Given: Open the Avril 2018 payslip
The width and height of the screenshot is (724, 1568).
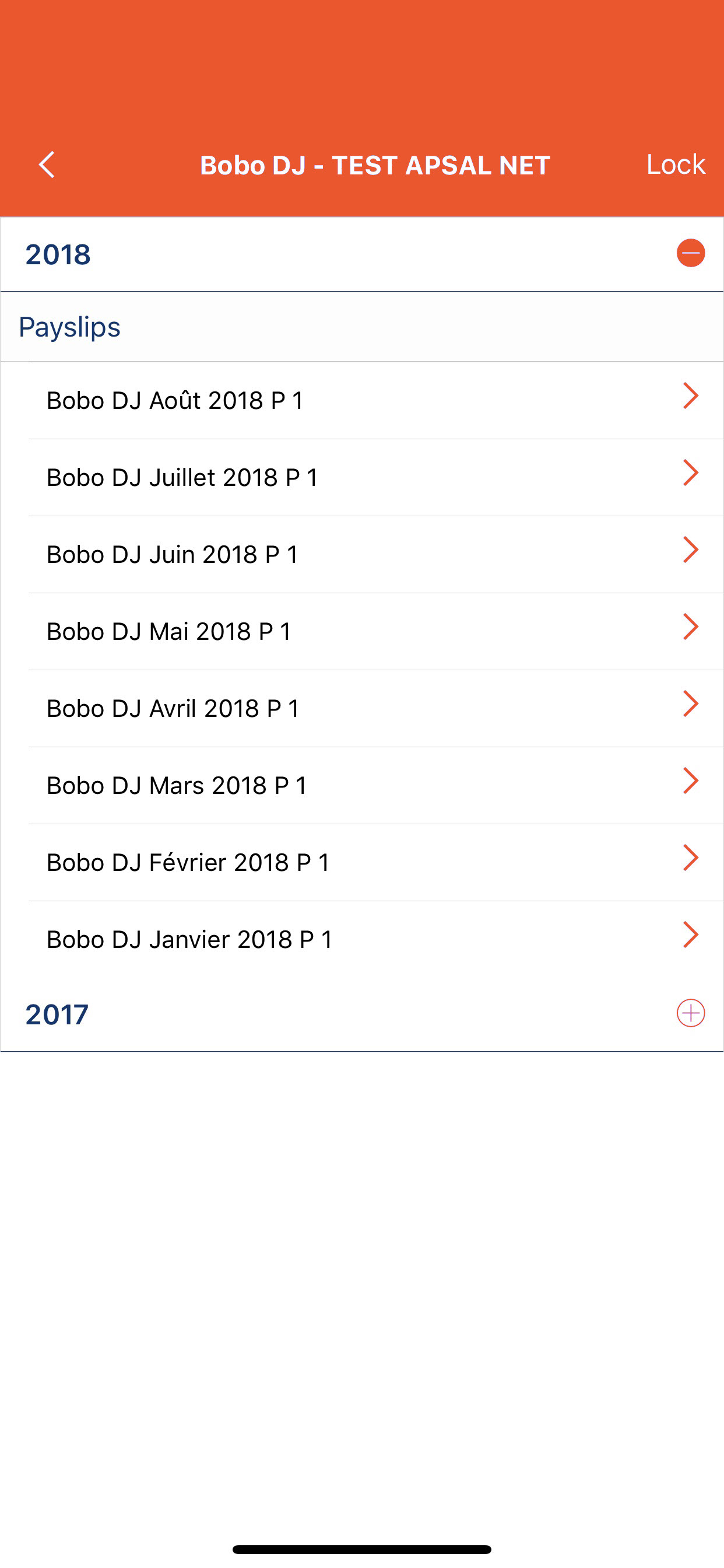Looking at the screenshot, I should pyautogui.click(x=365, y=709).
